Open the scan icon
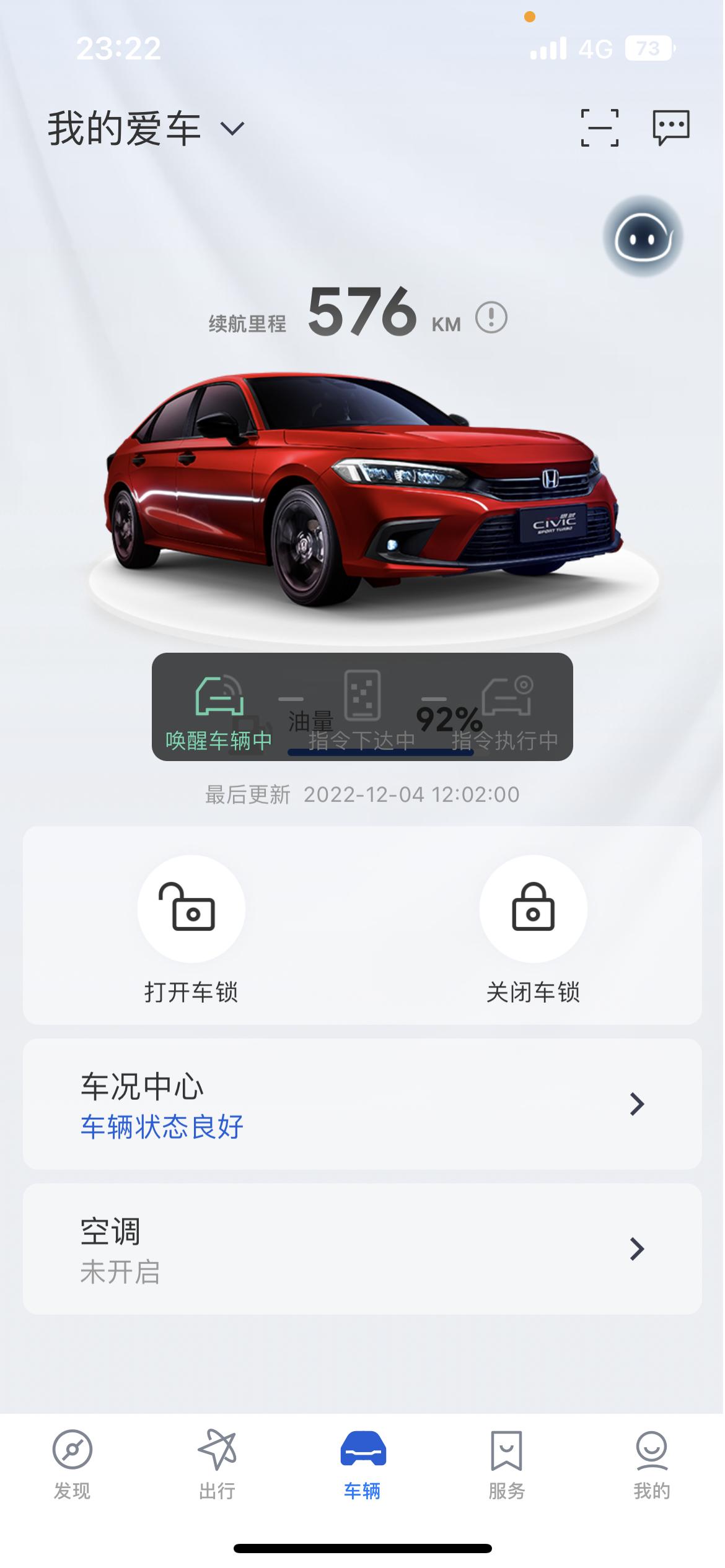Screen dimensions: 725x1568 pos(599,128)
